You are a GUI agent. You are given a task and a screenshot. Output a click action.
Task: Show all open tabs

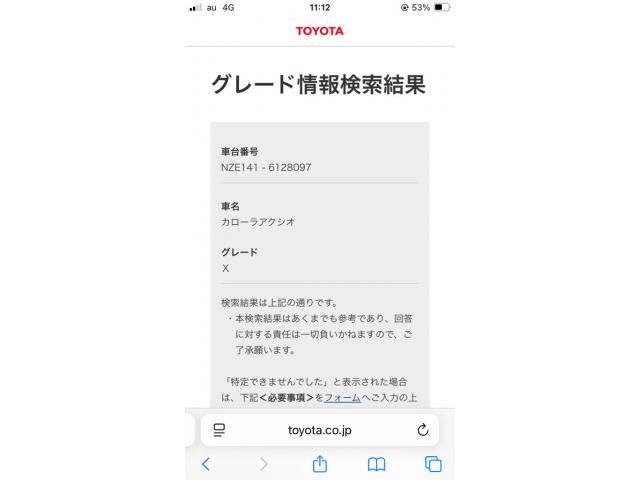433,464
